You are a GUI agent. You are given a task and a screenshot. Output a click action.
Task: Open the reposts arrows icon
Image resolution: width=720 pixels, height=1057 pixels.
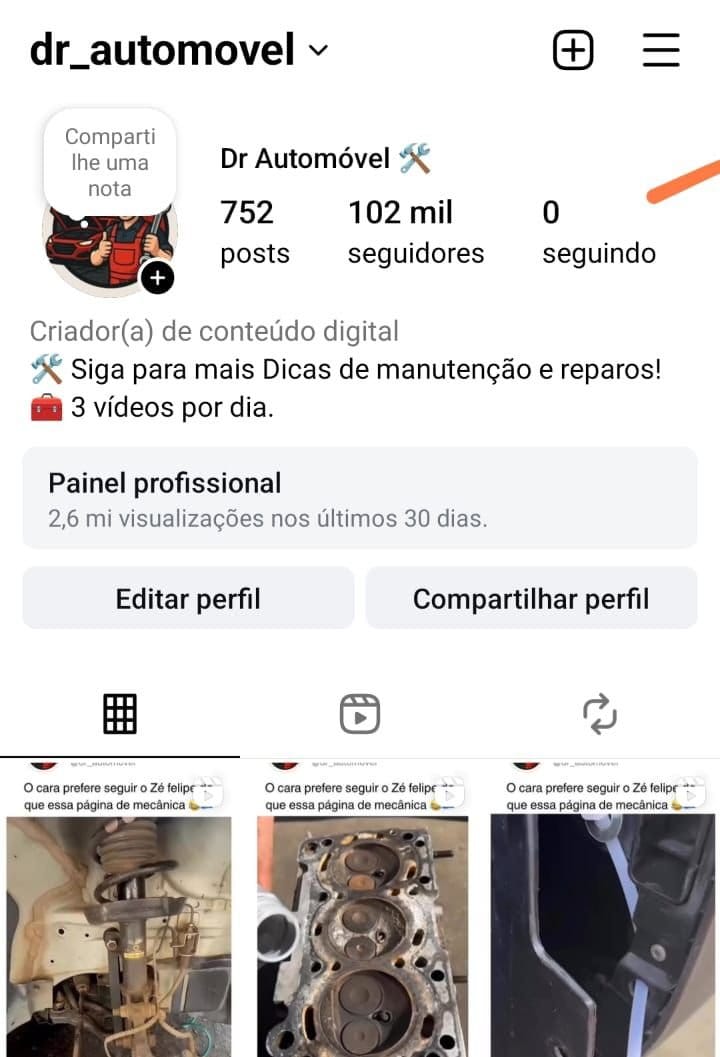coord(598,713)
